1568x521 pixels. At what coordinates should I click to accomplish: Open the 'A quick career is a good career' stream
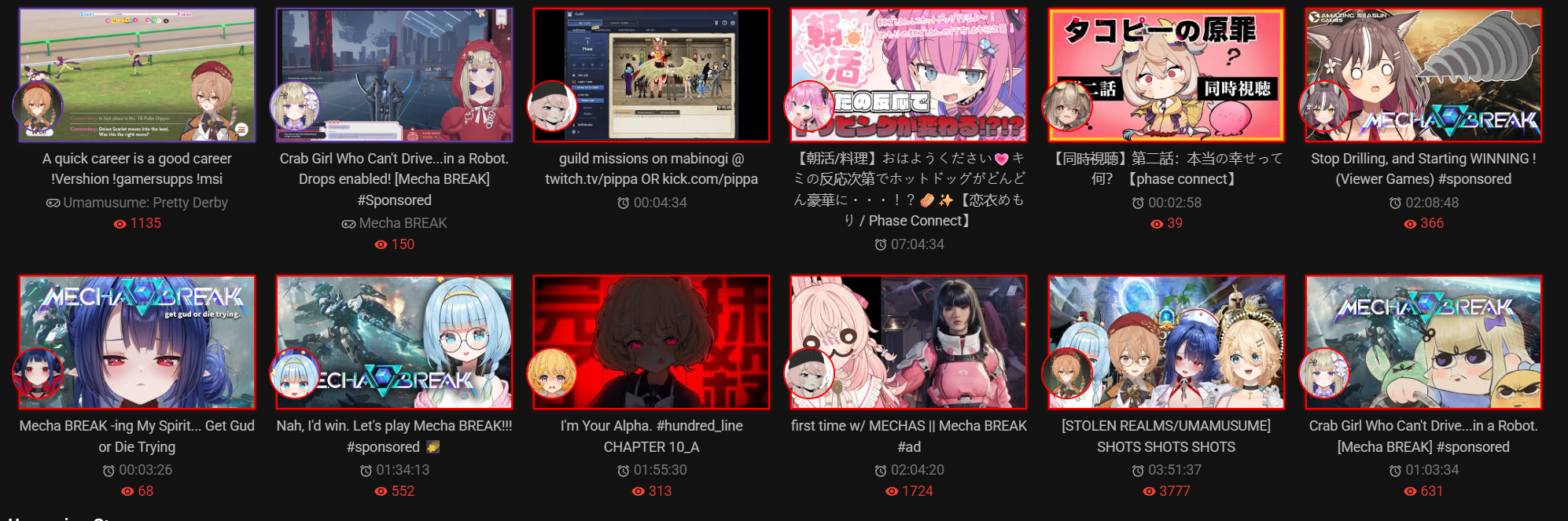(138, 75)
